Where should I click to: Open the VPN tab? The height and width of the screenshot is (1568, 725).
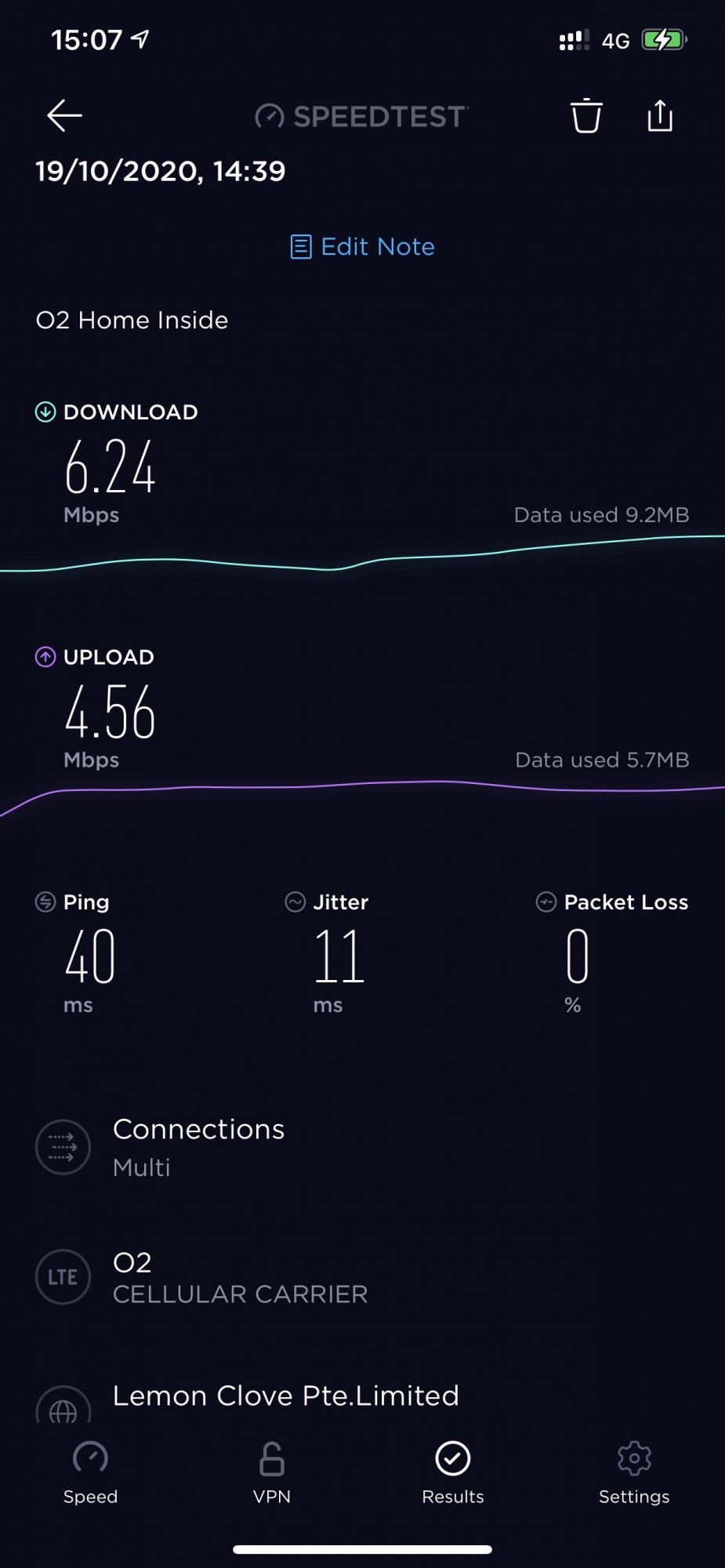pyautogui.click(x=272, y=1472)
